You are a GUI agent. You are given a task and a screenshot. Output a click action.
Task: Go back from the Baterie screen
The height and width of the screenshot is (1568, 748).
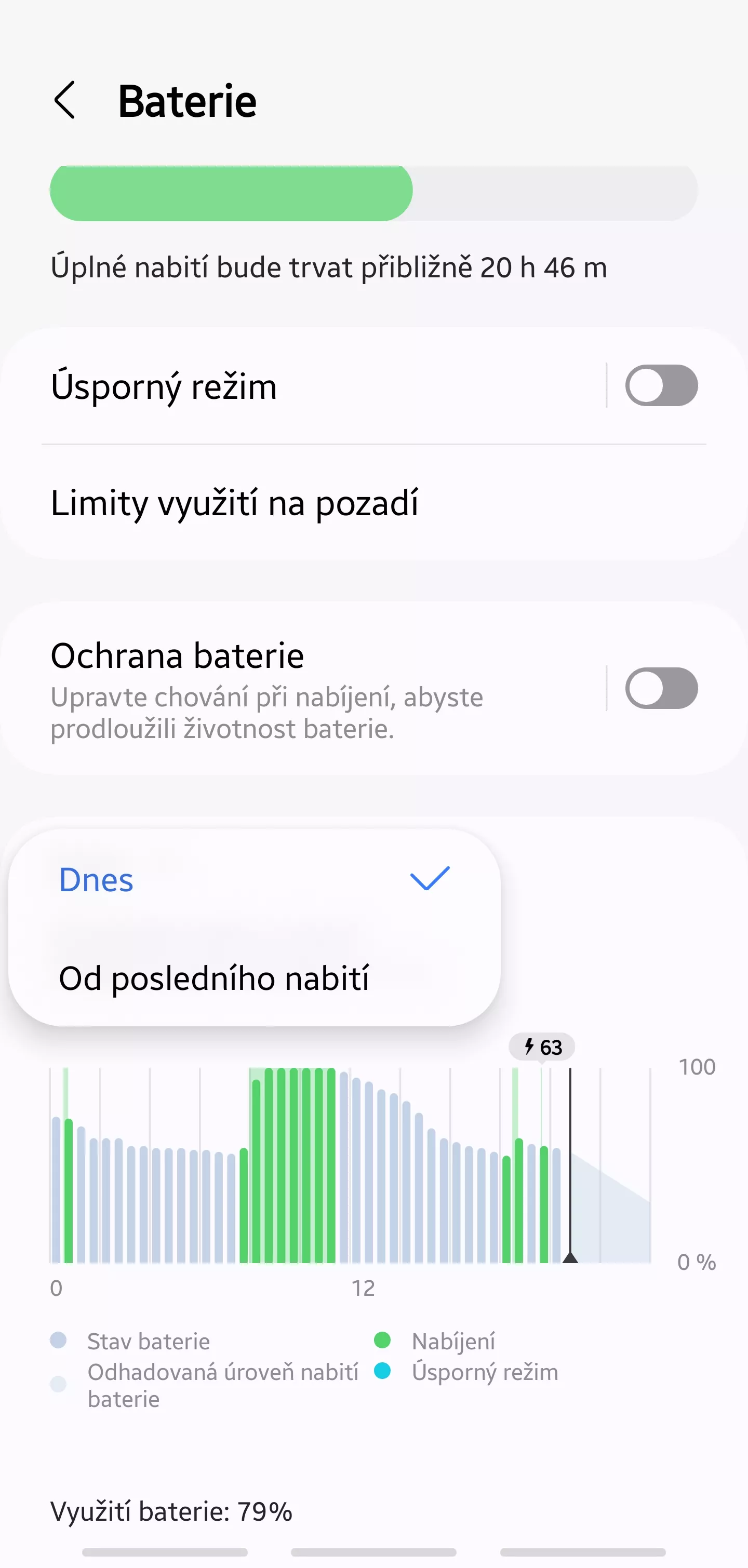tap(64, 100)
